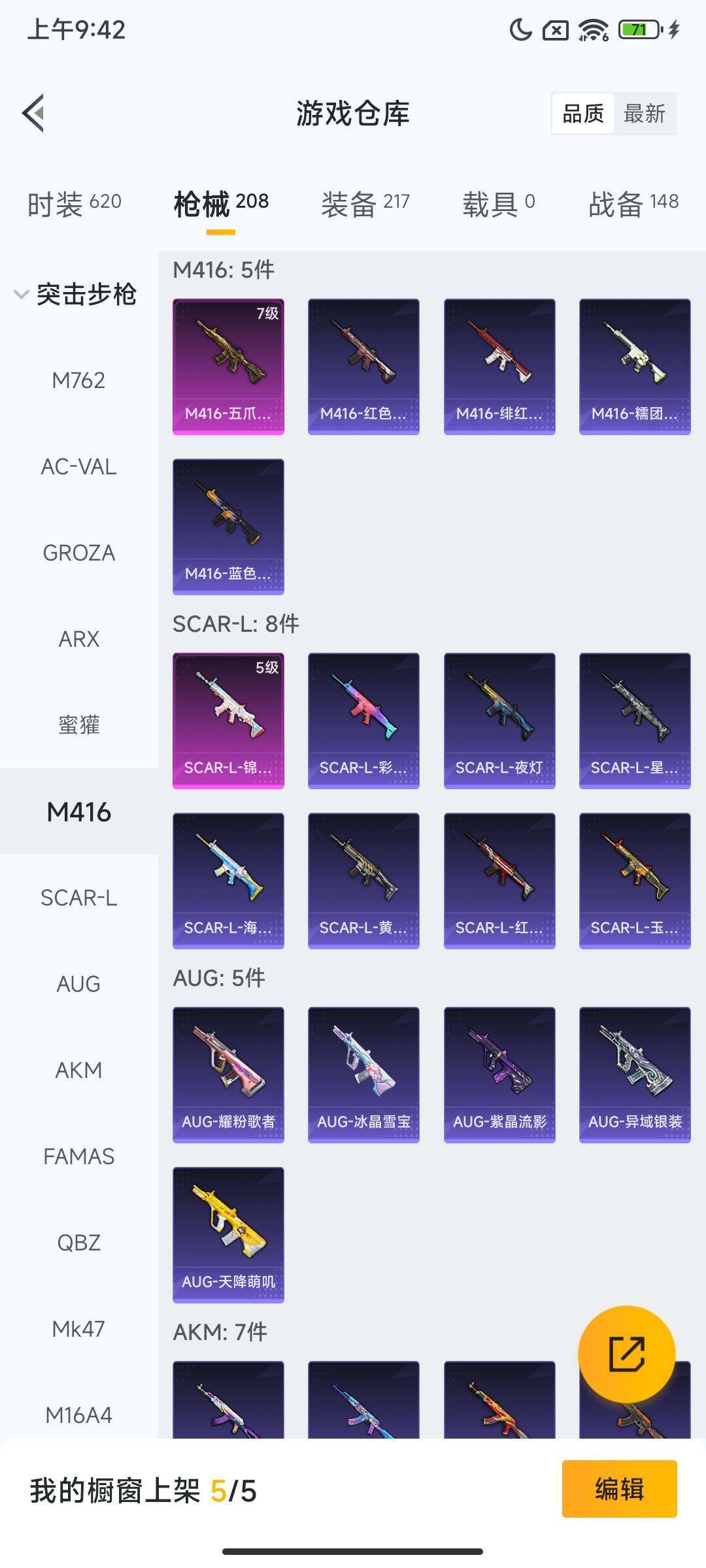Tap the 编辑 button
Screen dimensions: 706x1568
[619, 1489]
